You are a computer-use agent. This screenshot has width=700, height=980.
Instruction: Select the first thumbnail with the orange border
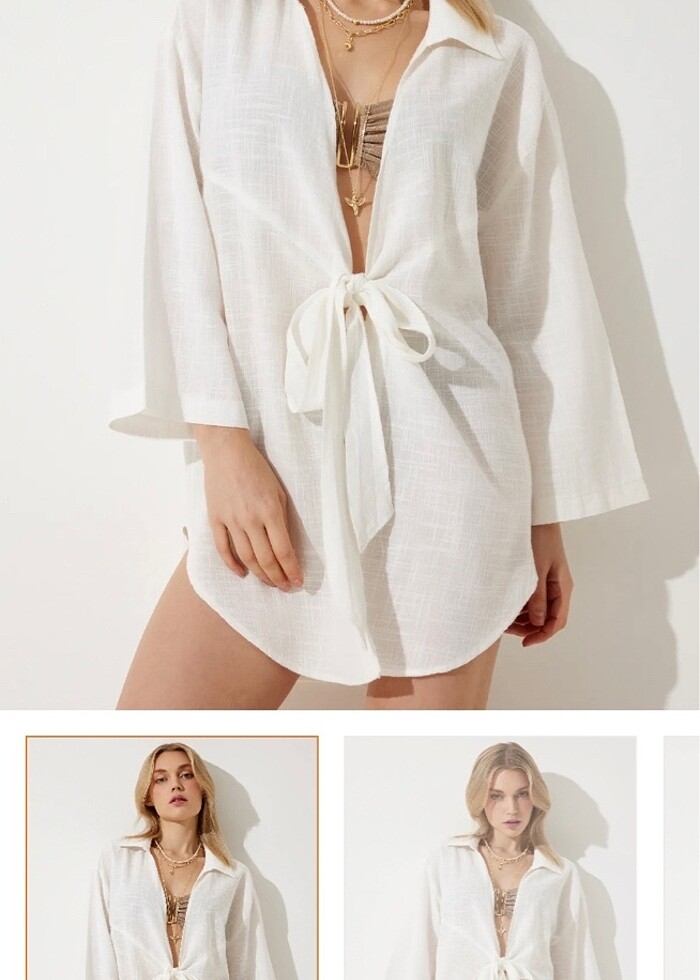[x=172, y=858]
